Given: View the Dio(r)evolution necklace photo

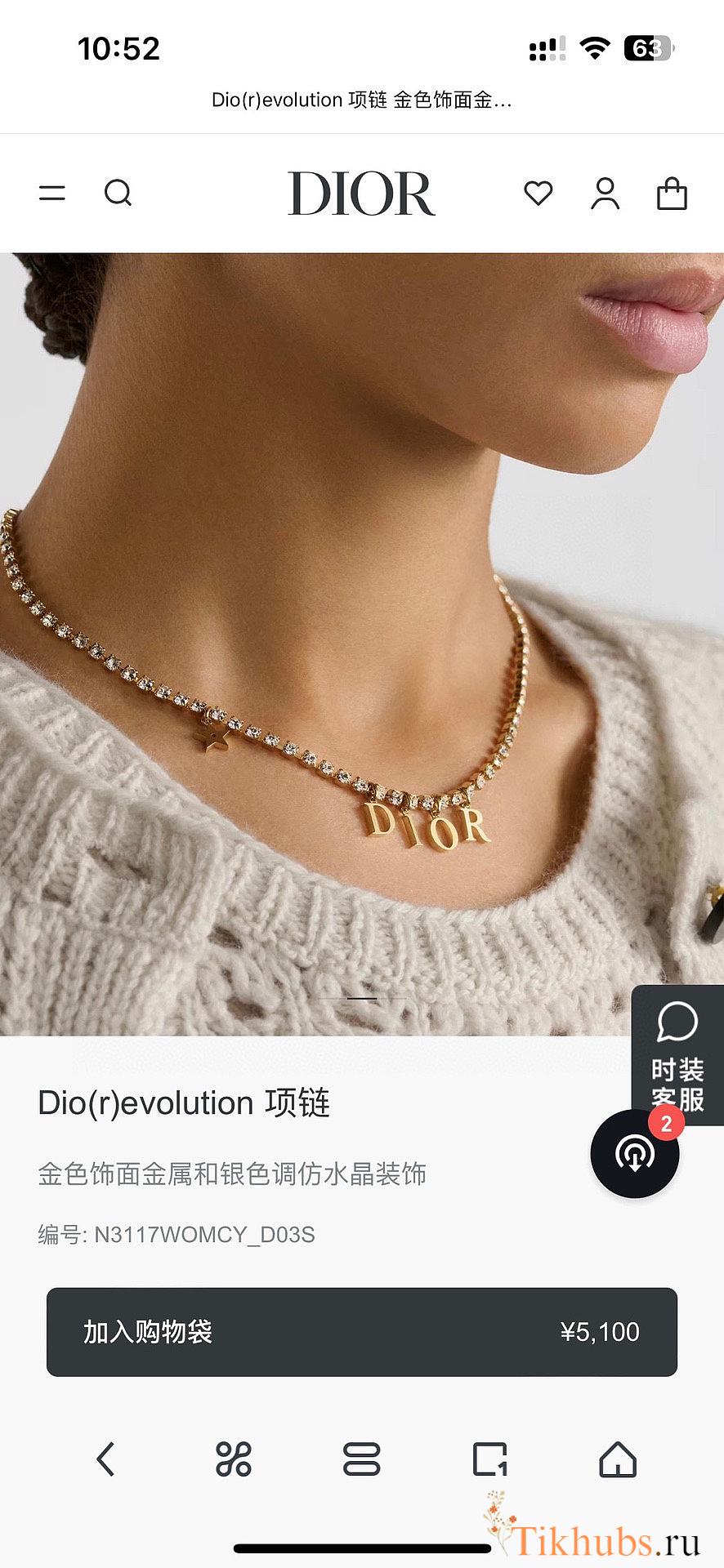Looking at the screenshot, I should click(x=361, y=644).
